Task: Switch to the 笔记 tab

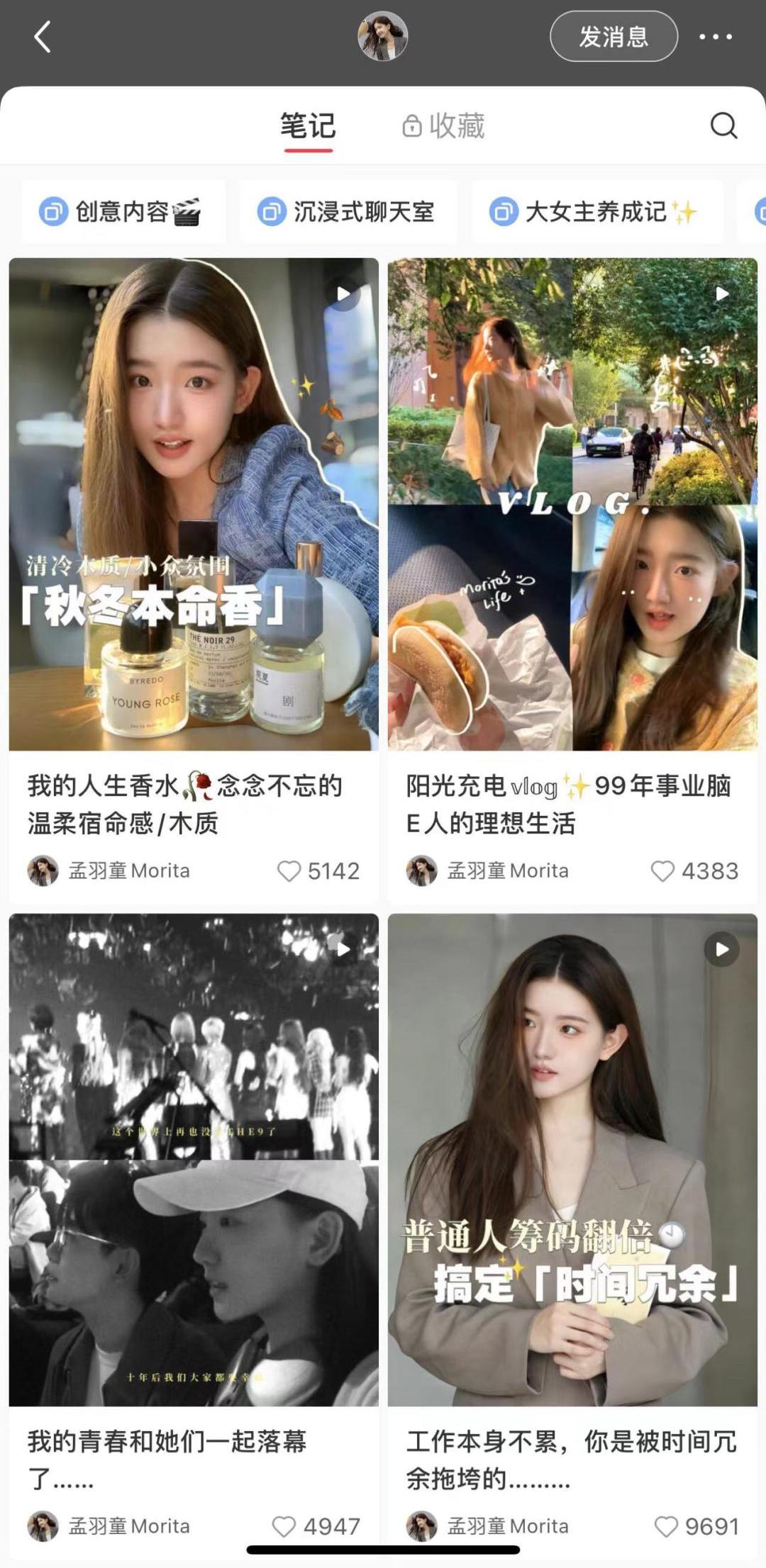Action: [308, 126]
